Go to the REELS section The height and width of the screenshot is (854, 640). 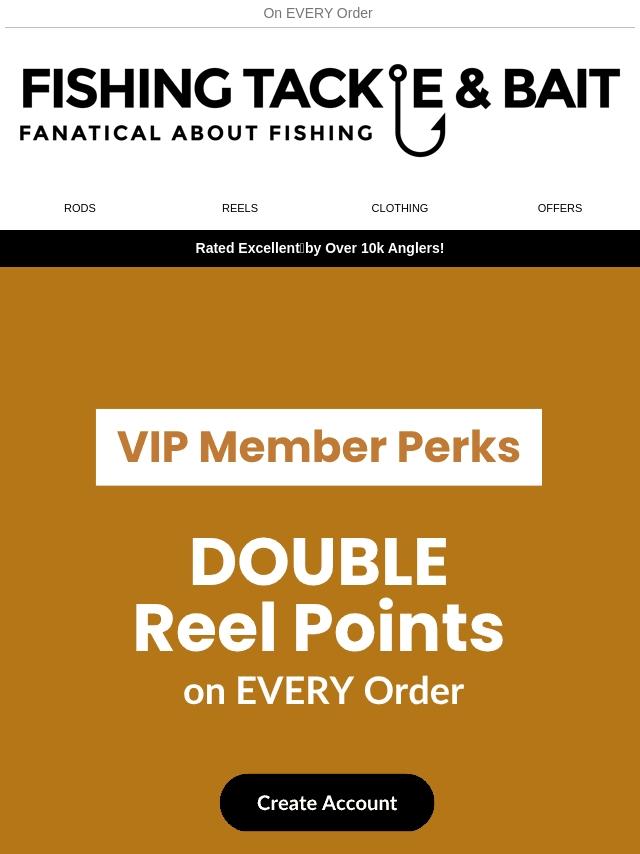(240, 208)
